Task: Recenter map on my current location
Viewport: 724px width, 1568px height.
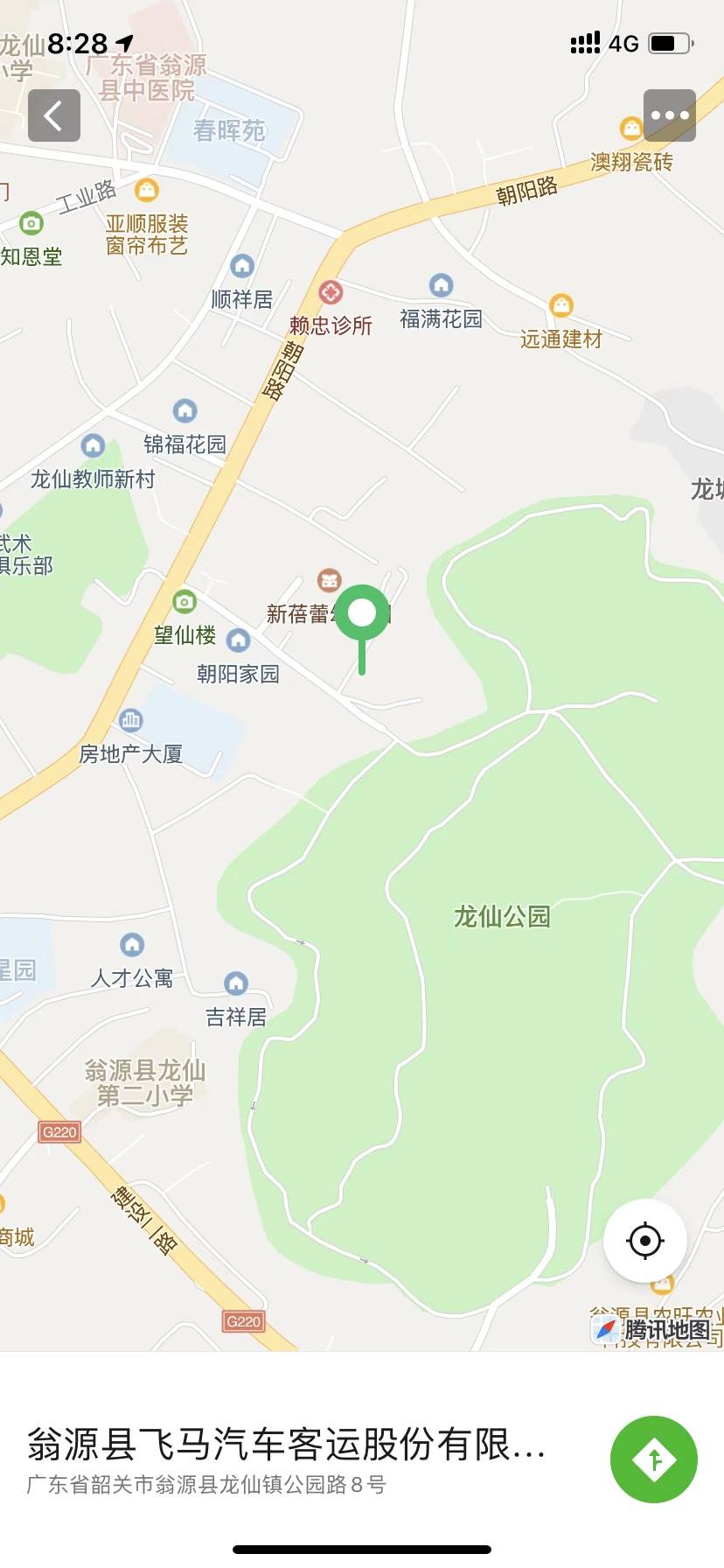Action: [x=645, y=1241]
